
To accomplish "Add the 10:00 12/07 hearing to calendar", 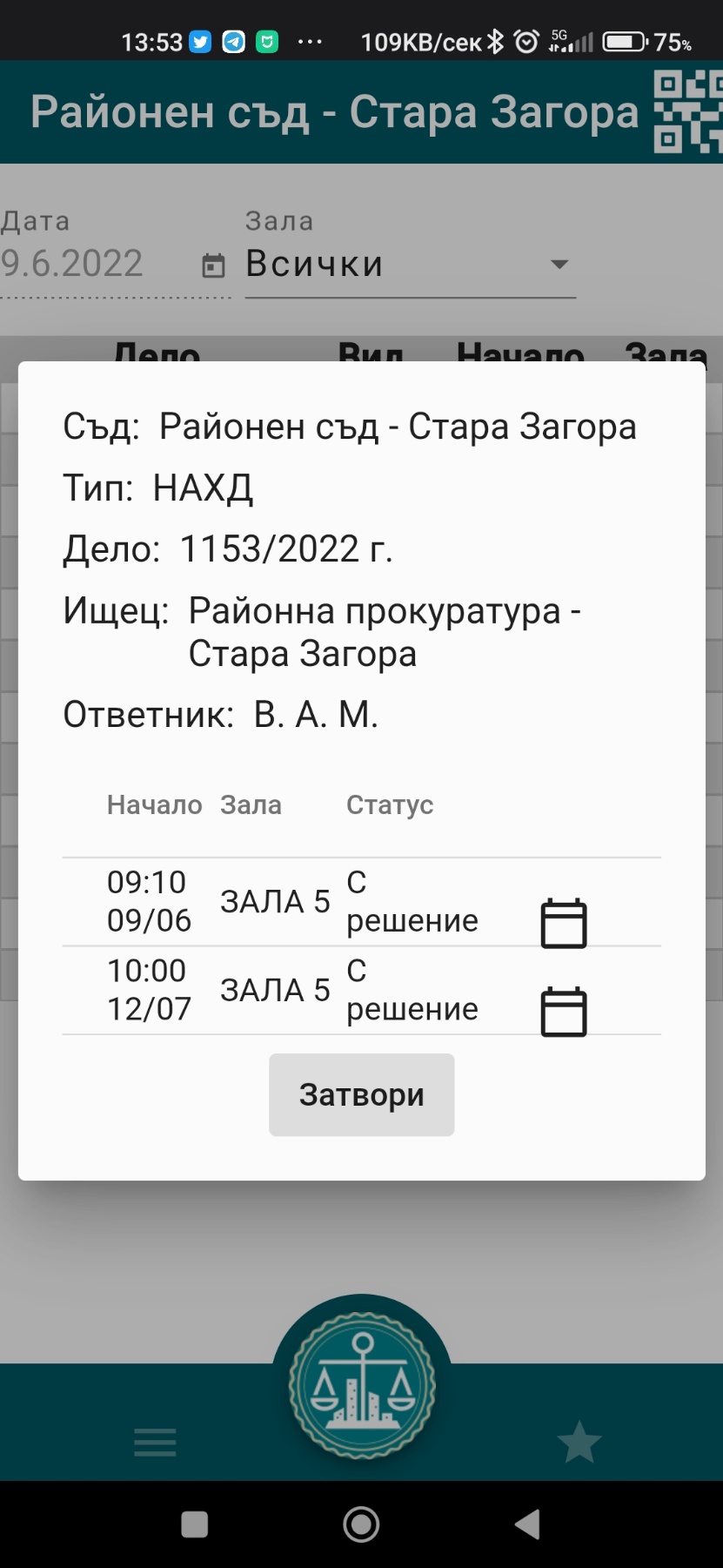I will (x=564, y=1012).
